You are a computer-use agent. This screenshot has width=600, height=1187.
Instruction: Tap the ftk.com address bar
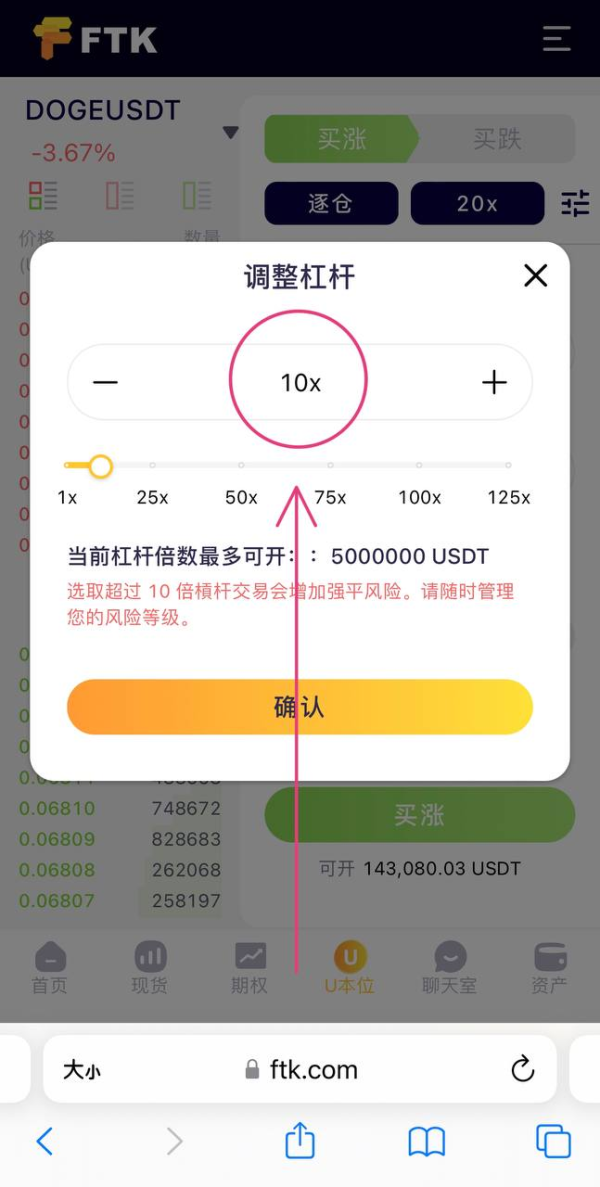(x=301, y=1070)
